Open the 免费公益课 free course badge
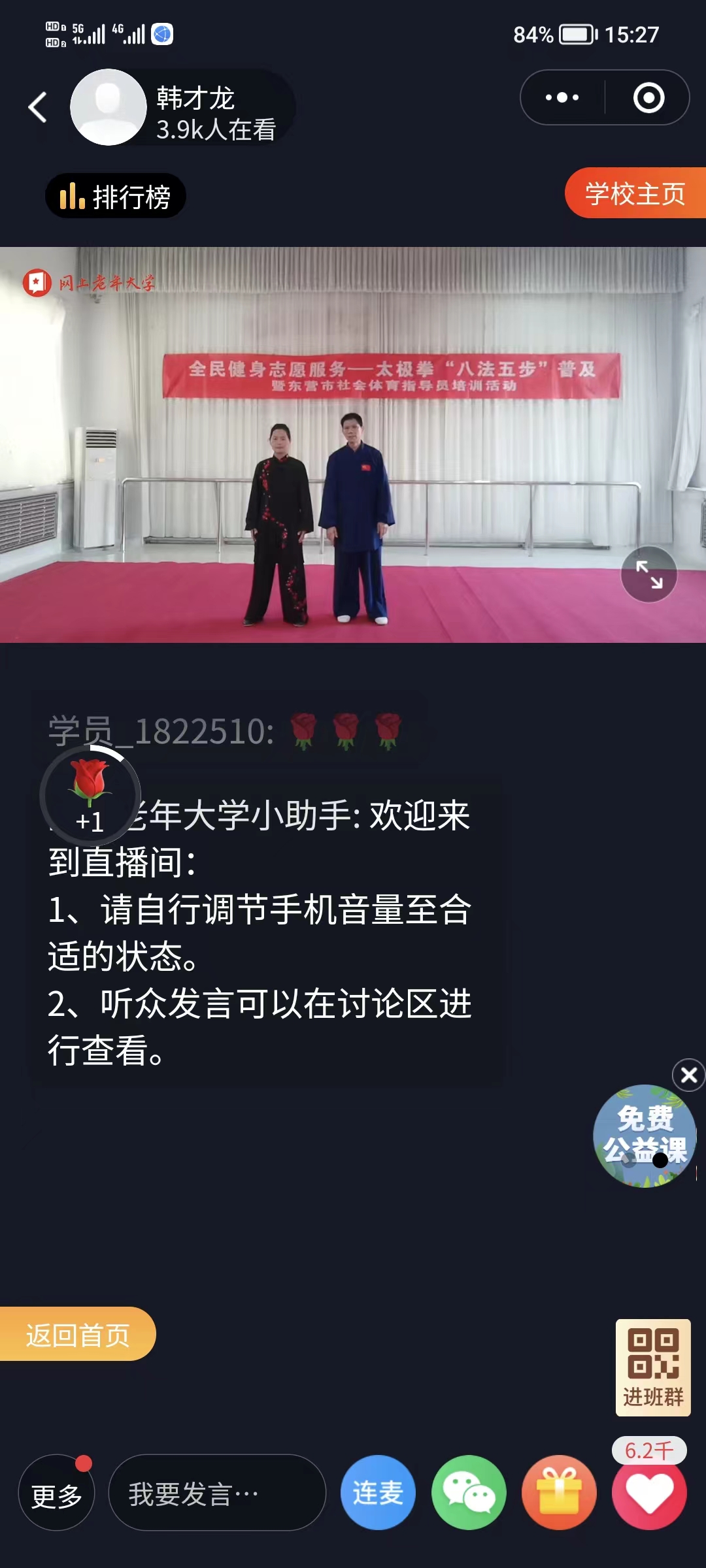Viewport: 706px width, 1568px height. click(645, 1136)
